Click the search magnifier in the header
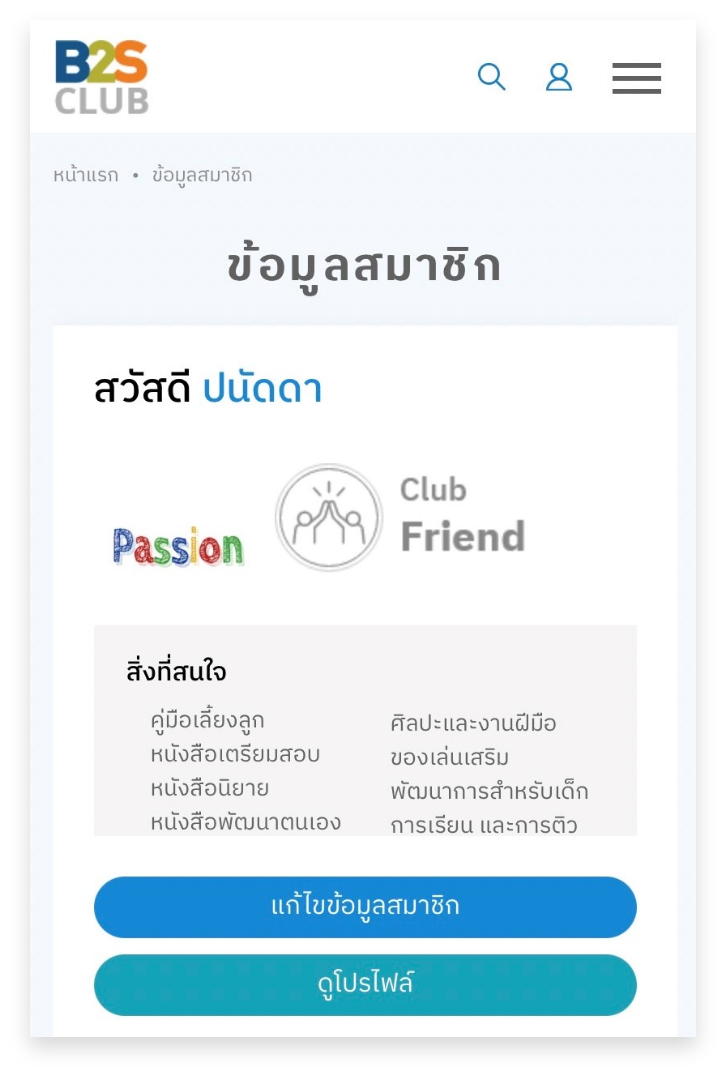 [491, 76]
